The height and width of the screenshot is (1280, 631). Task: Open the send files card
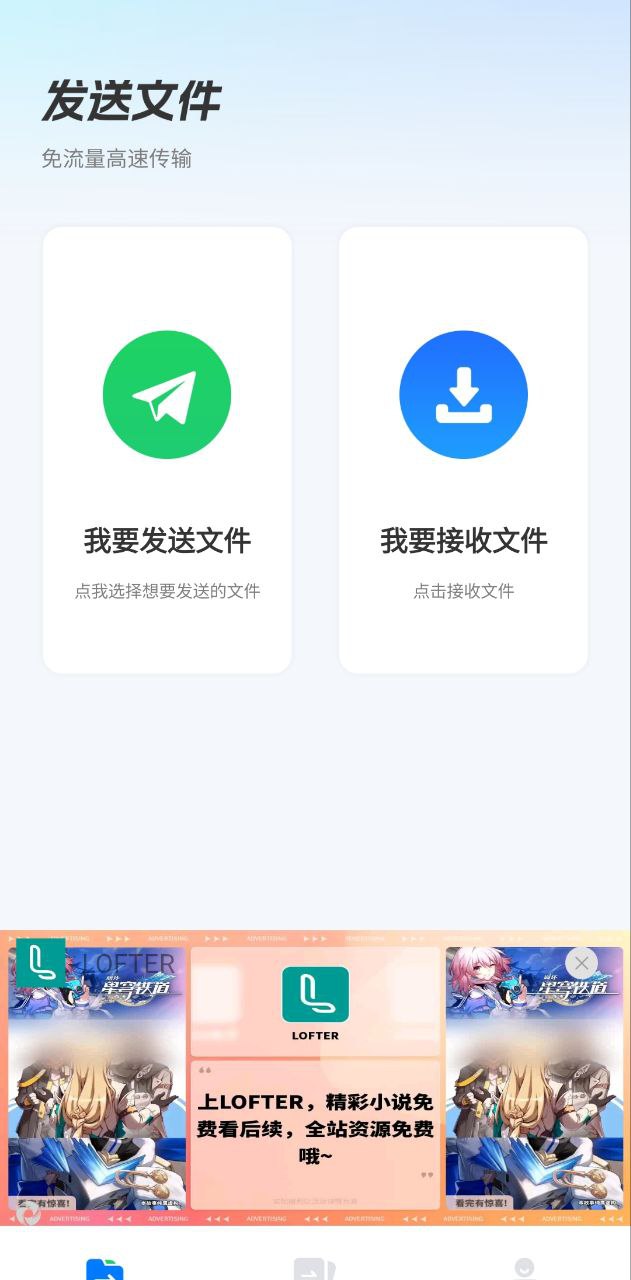click(x=167, y=450)
